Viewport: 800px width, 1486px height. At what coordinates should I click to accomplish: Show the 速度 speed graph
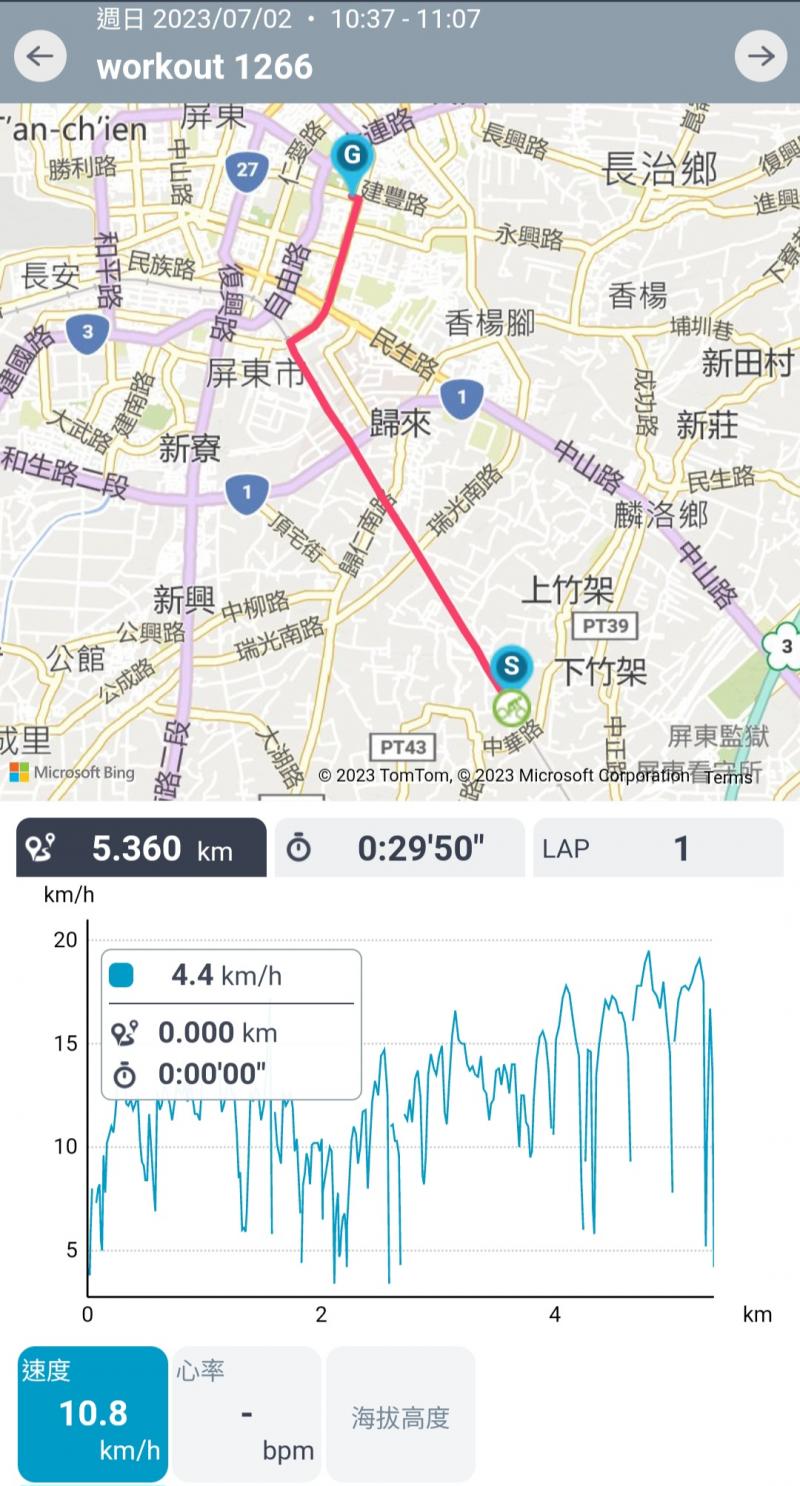tap(93, 1413)
